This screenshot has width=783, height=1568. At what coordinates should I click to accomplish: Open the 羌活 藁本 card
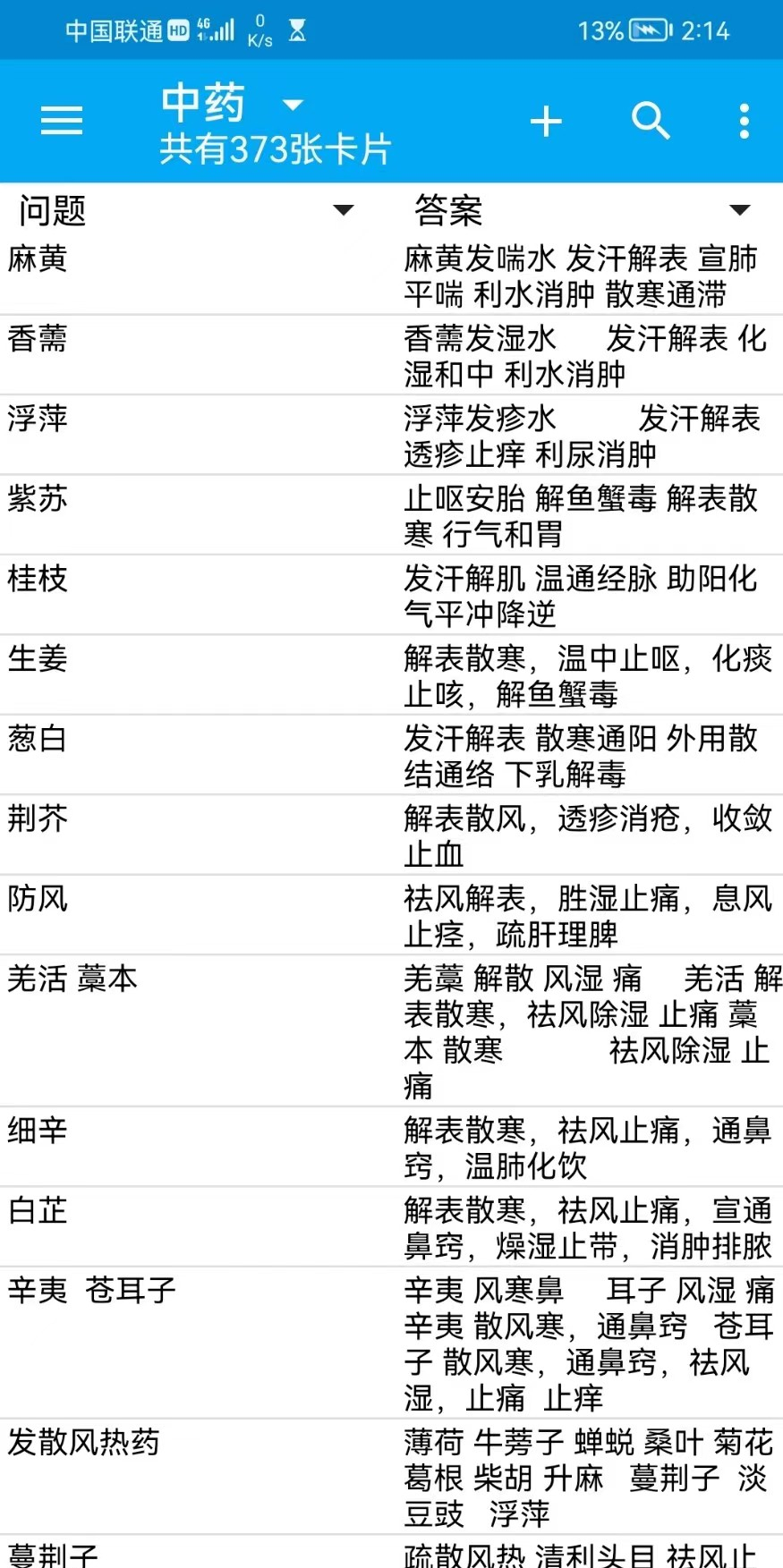[391, 1031]
